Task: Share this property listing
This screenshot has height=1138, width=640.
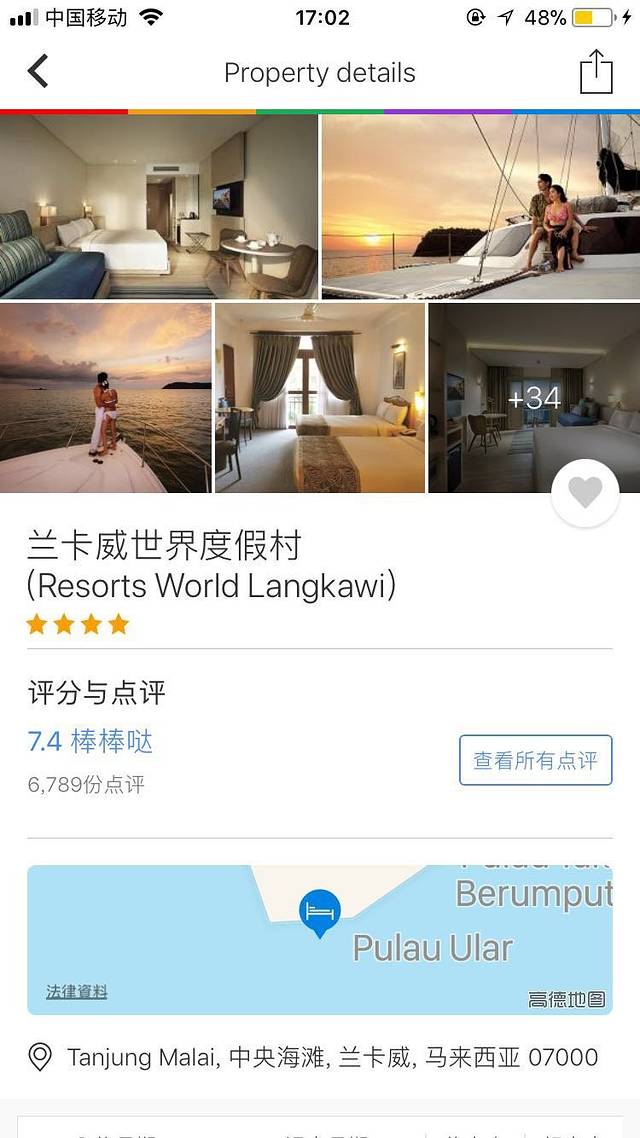Action: (596, 72)
